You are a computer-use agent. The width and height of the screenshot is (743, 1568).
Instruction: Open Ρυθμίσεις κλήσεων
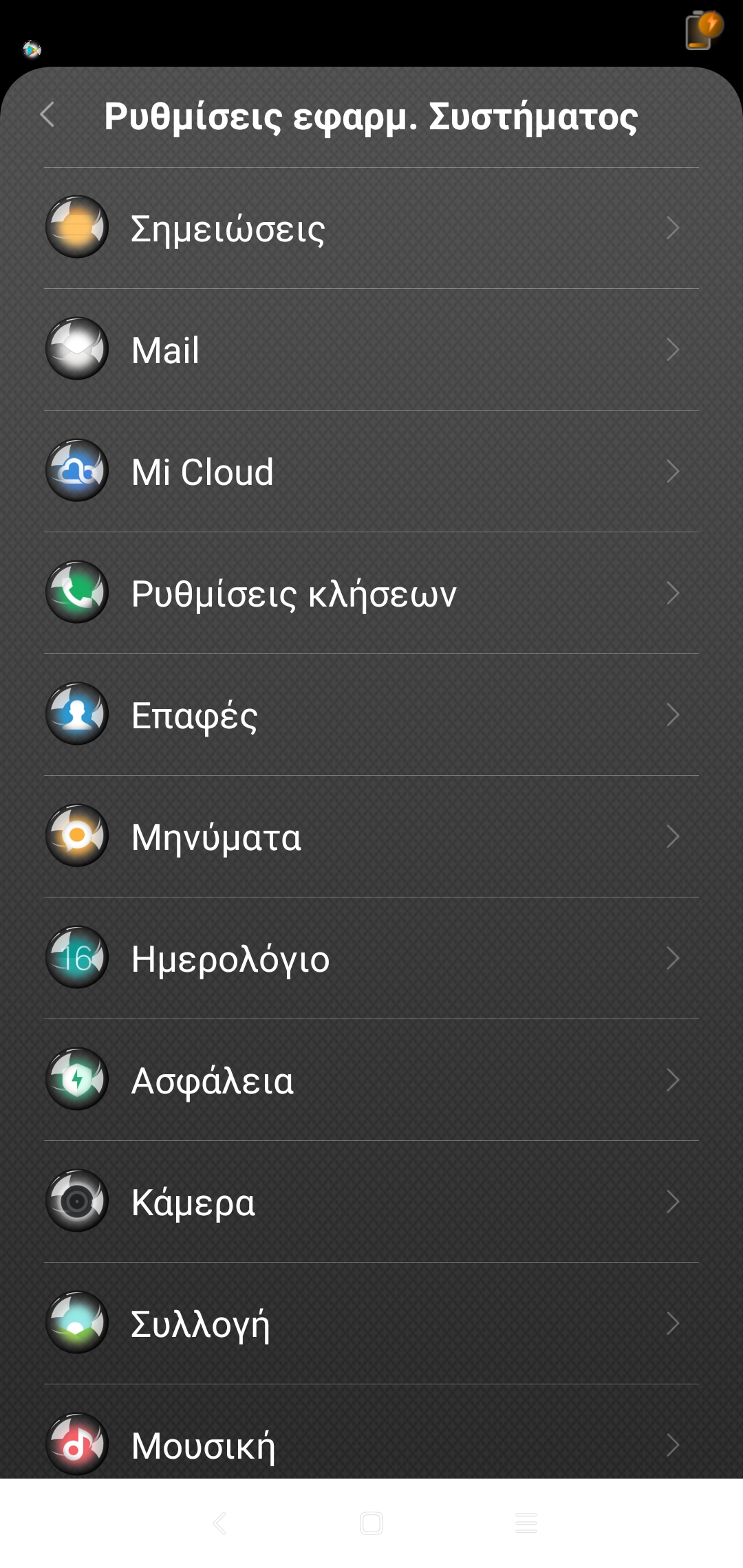(x=371, y=594)
